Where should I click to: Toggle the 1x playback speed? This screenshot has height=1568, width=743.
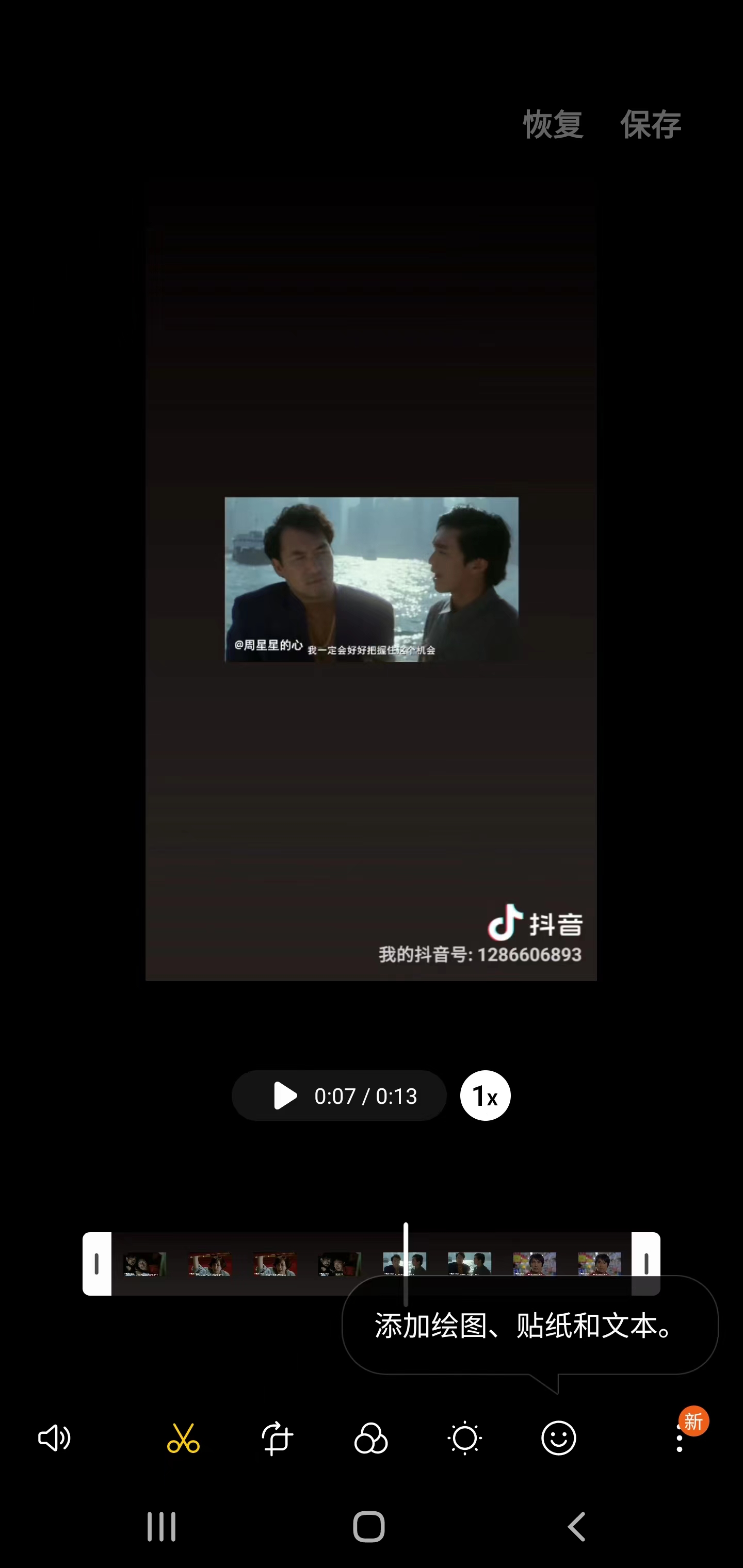point(484,1096)
